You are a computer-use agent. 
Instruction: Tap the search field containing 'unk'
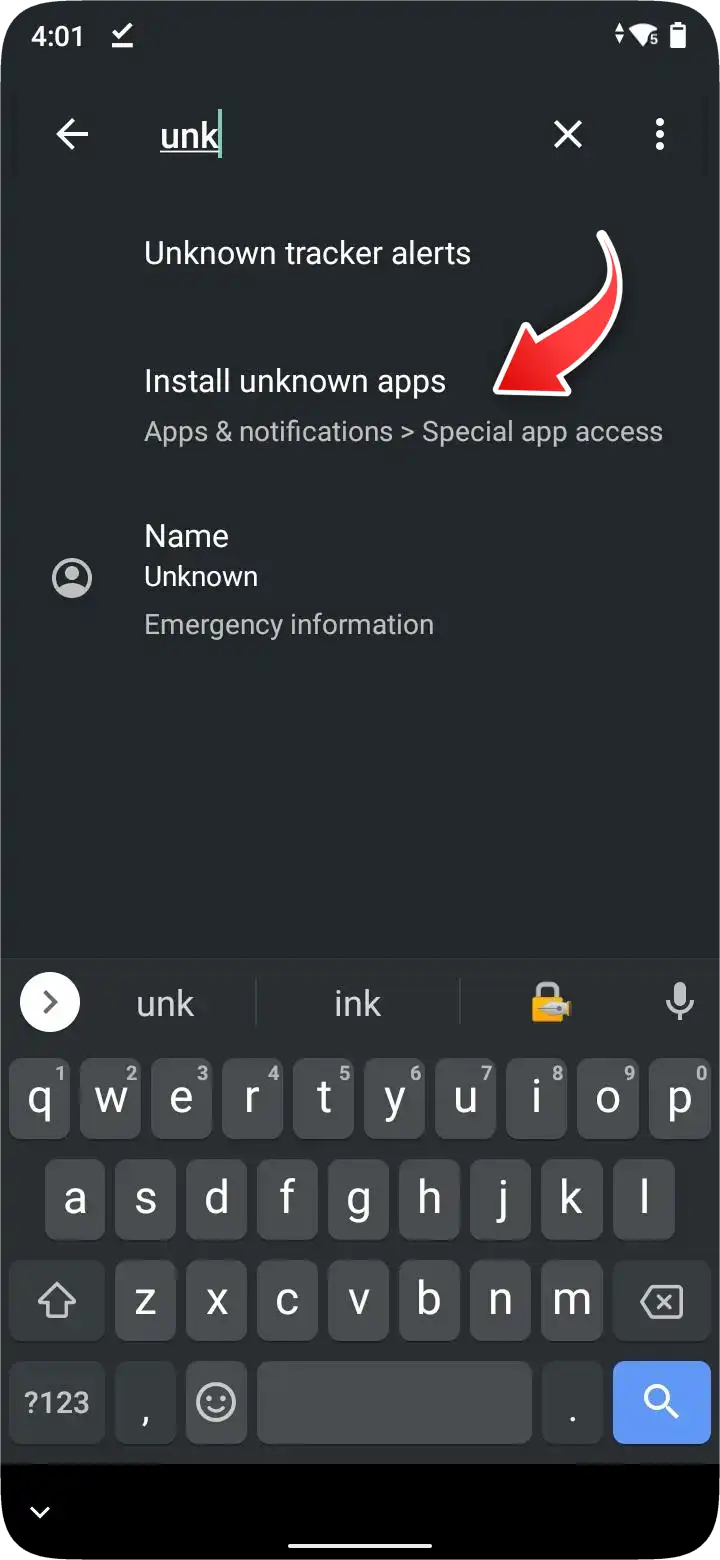coord(340,135)
